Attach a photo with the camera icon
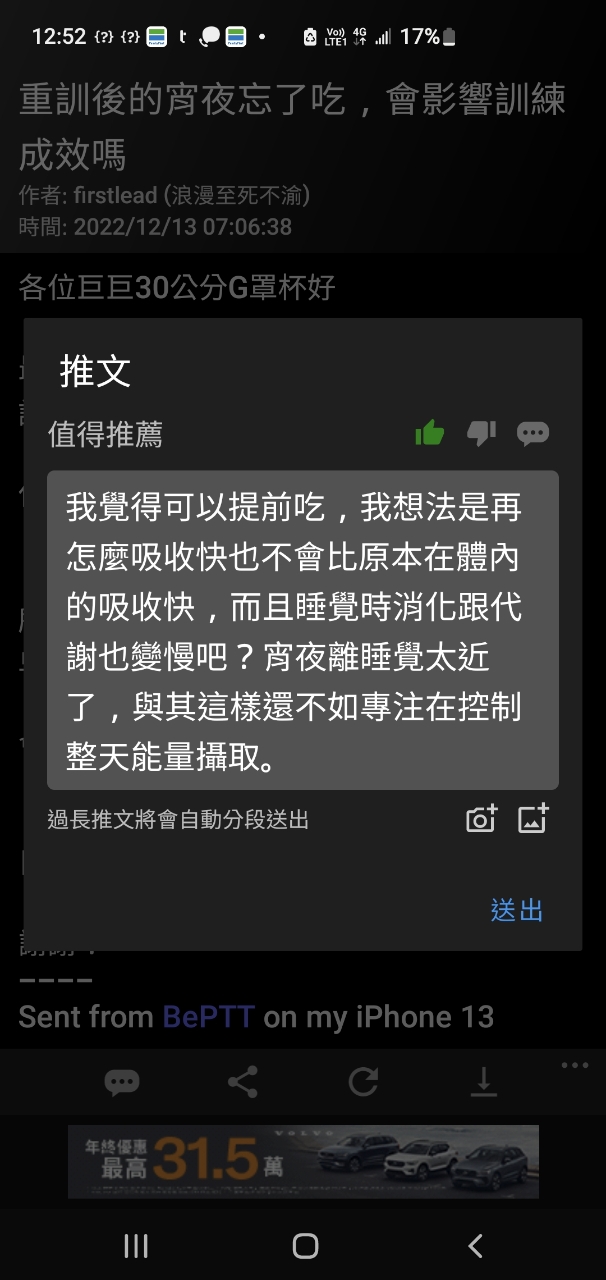The width and height of the screenshot is (606, 1280). 481,819
